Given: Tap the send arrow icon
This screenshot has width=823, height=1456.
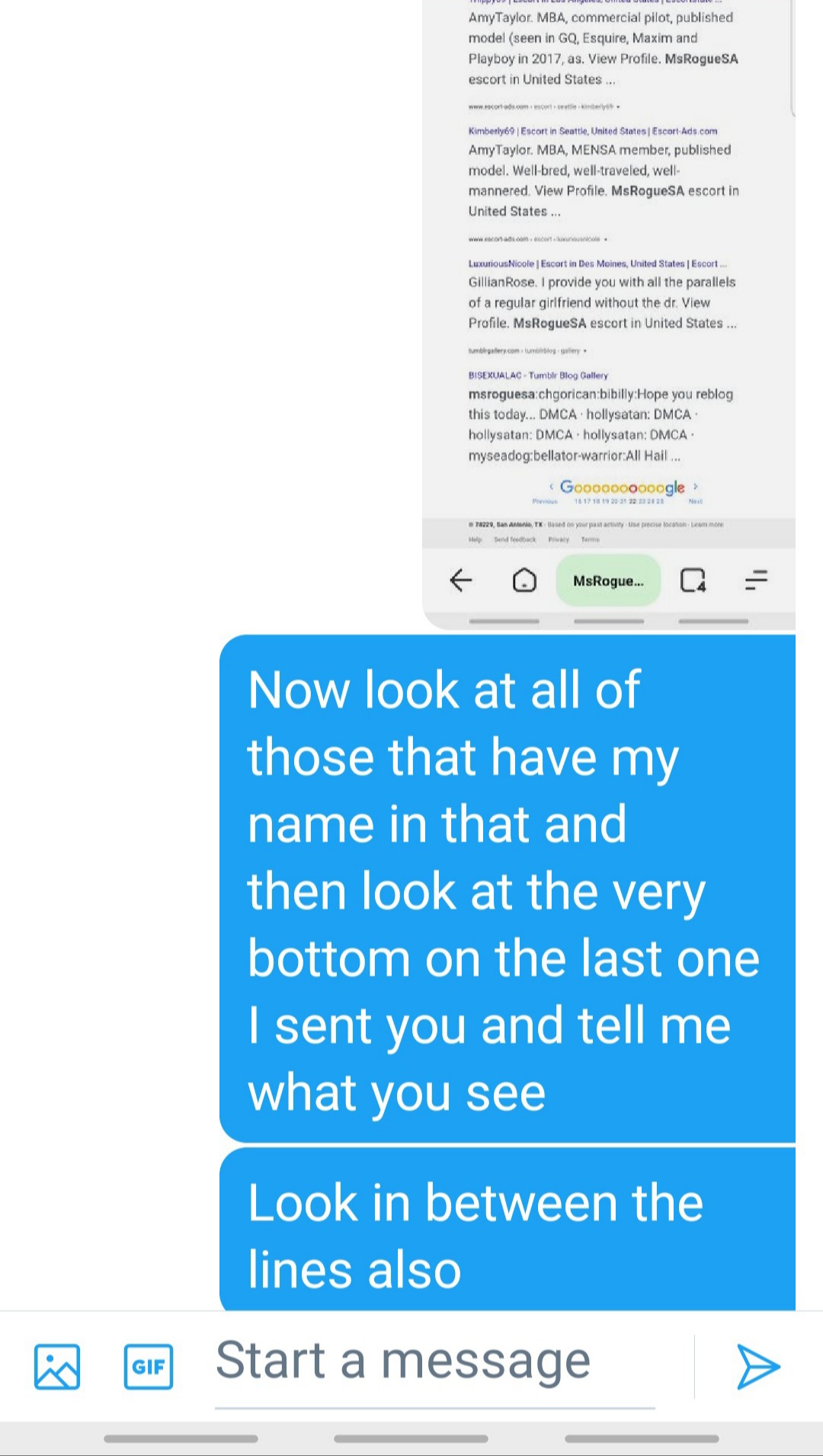Looking at the screenshot, I should point(757,1366).
